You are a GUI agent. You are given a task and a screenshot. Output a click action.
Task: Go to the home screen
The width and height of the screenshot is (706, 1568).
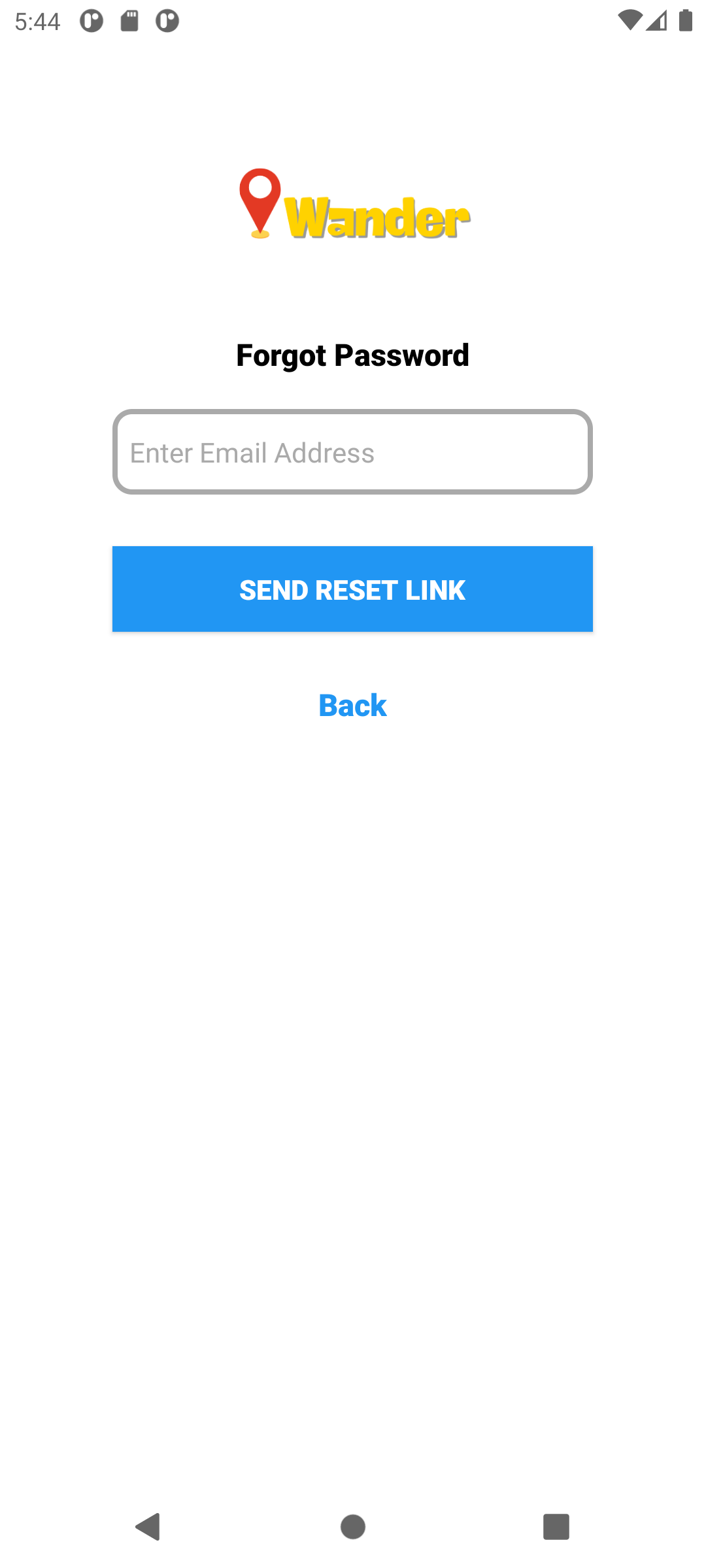[x=353, y=1527]
